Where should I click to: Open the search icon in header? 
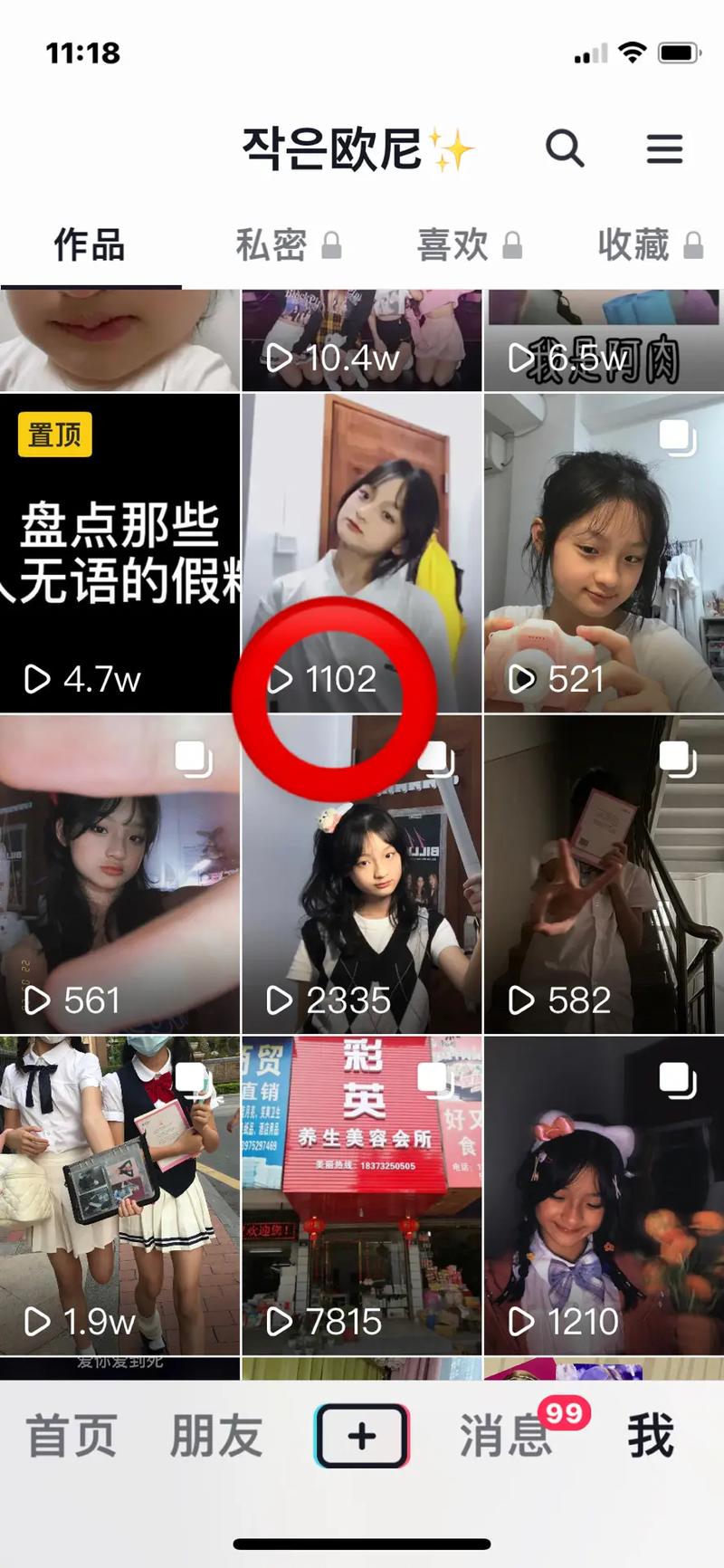565,148
